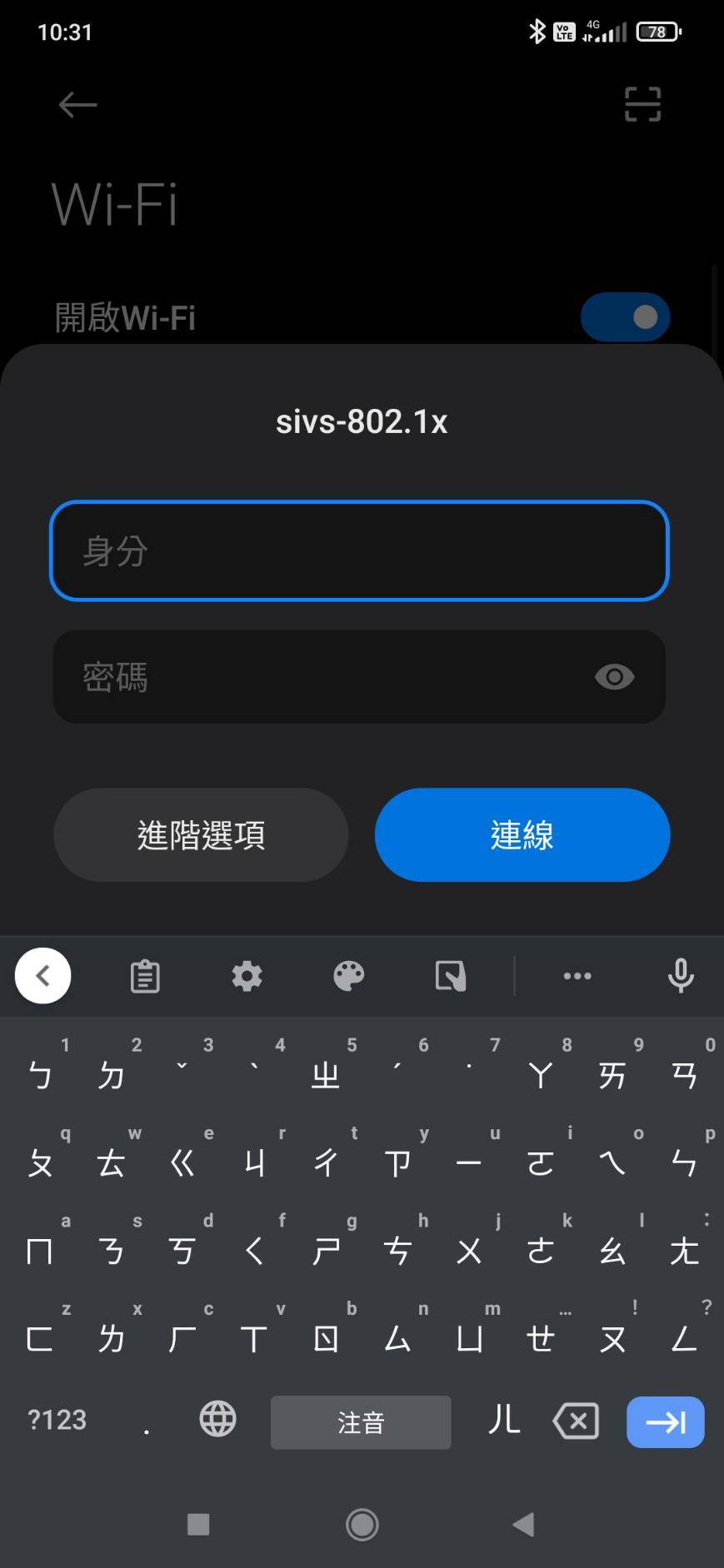This screenshot has width=724, height=1568.
Task: Toggle the 開啟Wi-Fi switch
Action: [x=625, y=317]
